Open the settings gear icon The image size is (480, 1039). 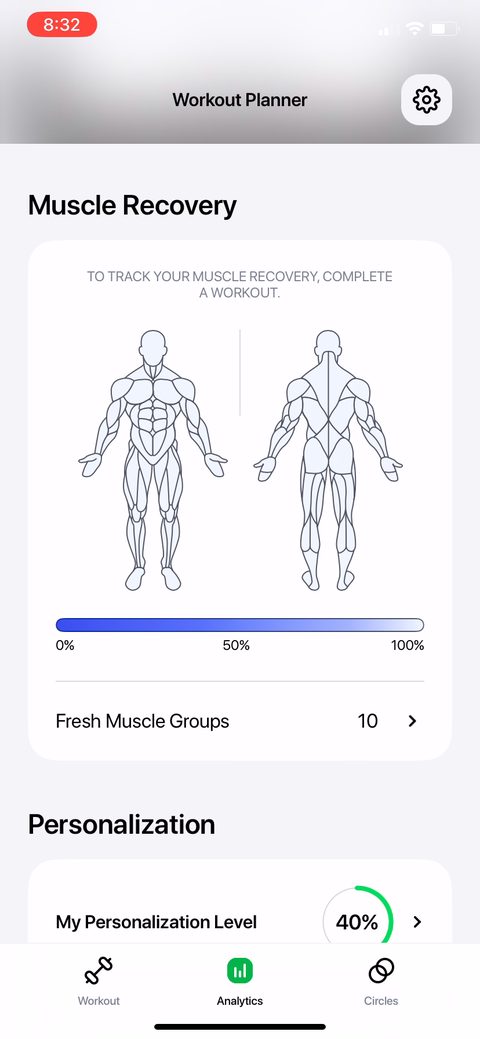pos(426,100)
